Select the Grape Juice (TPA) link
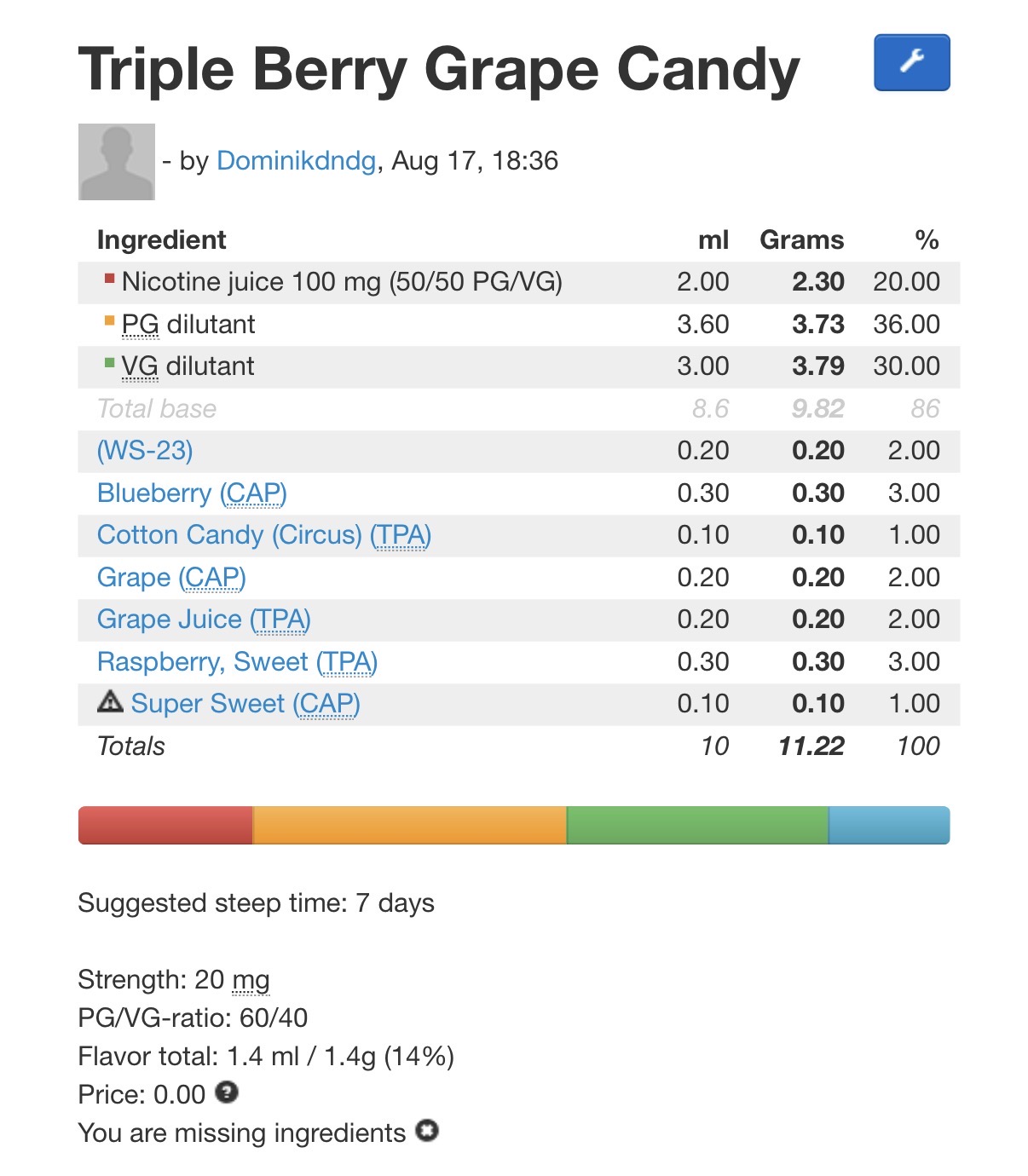Image resolution: width=1028 pixels, height=1176 pixels. pyautogui.click(x=204, y=620)
